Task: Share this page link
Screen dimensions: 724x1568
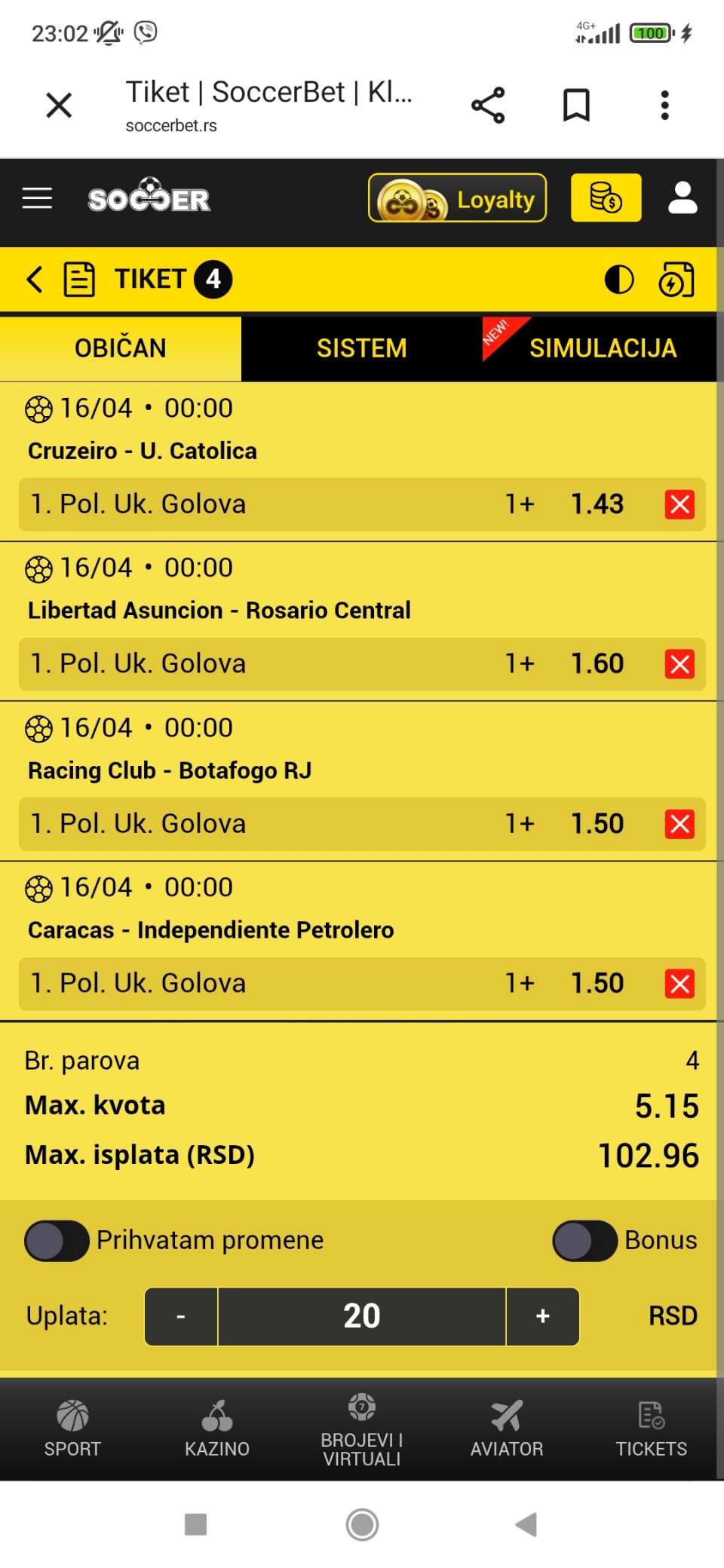Action: tap(488, 106)
